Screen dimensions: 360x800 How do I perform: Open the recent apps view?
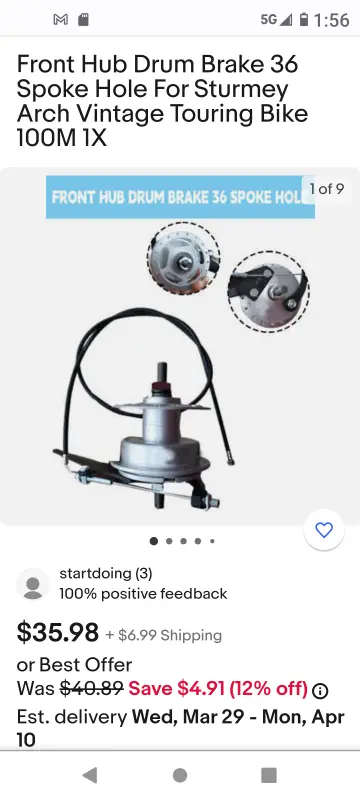tap(269, 775)
